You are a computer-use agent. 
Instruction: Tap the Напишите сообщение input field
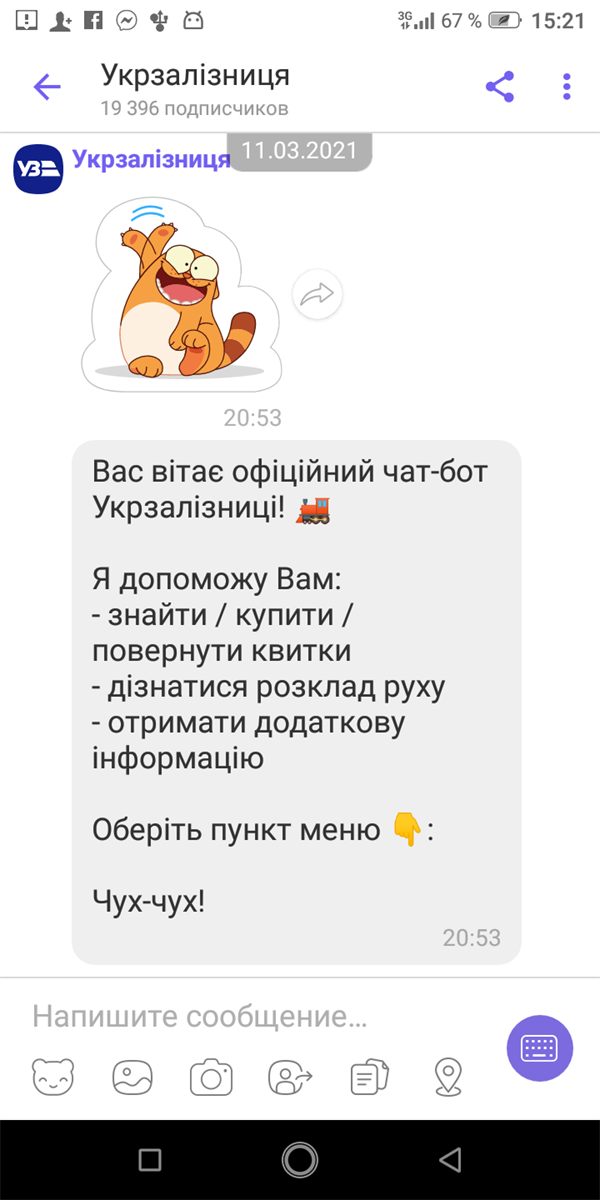tap(250, 1018)
